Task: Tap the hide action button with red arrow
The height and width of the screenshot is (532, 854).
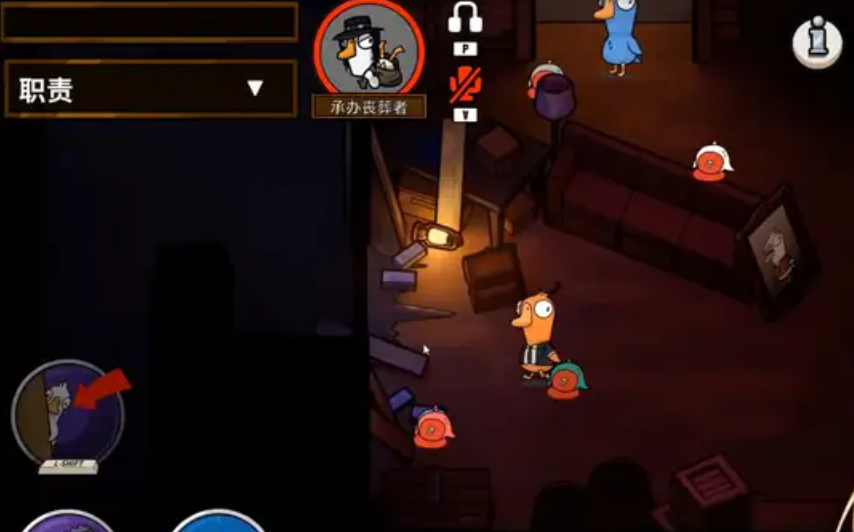Action: pyautogui.click(x=67, y=411)
